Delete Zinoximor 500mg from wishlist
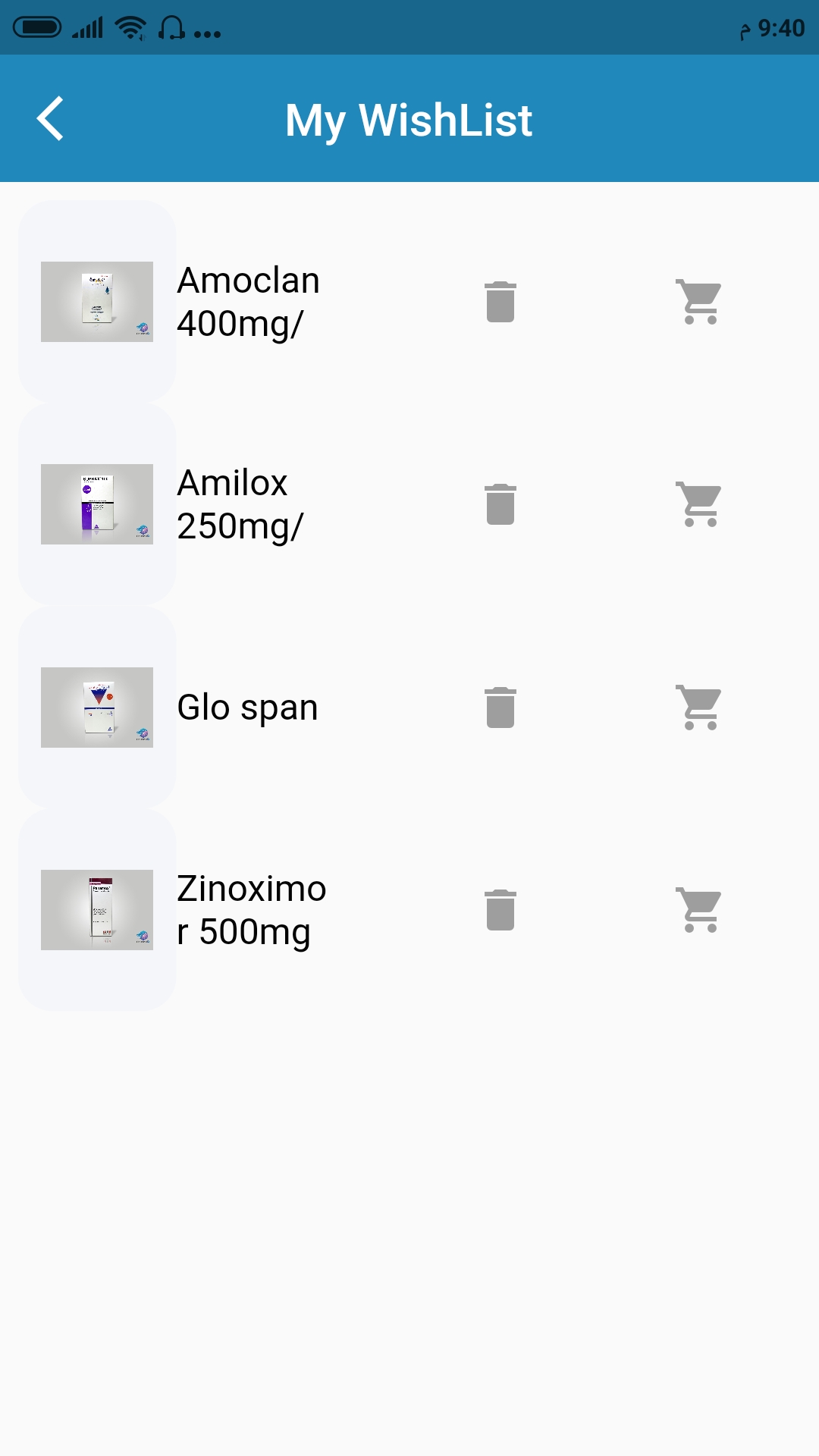819x1456 pixels. pyautogui.click(x=500, y=910)
